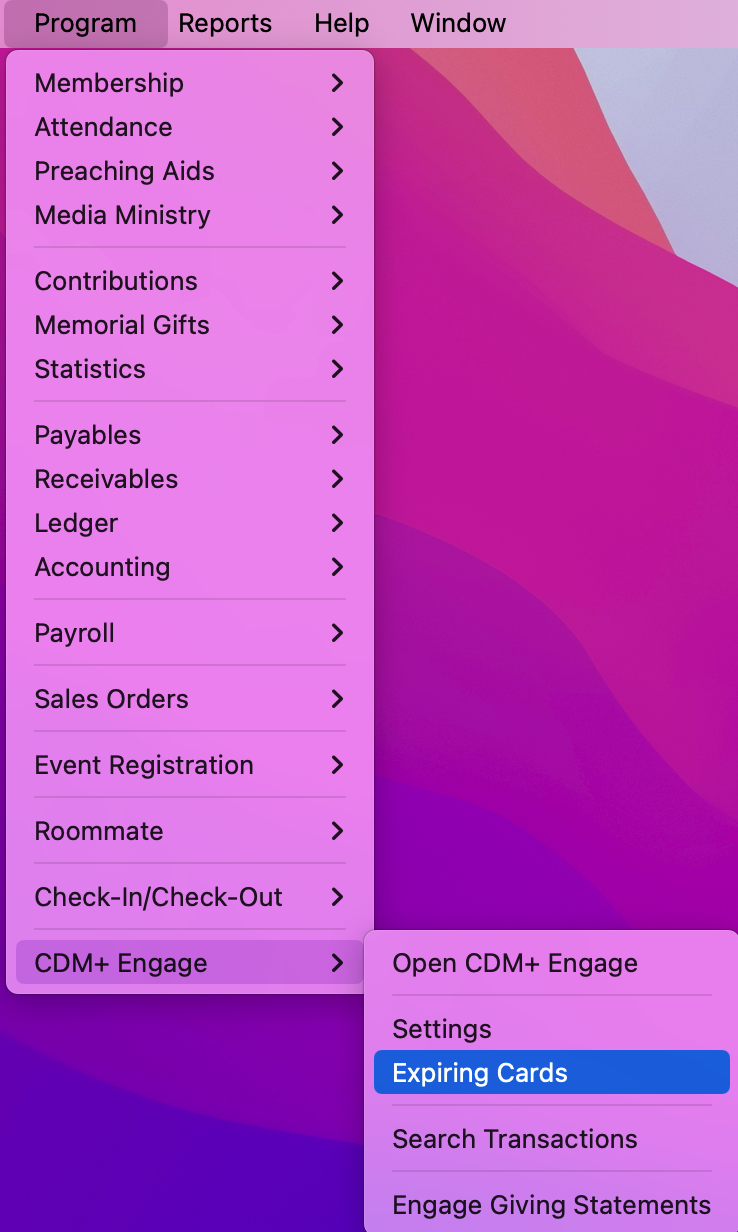Viewport: 738px width, 1232px height.
Task: Expand the Contributions submenu
Action: (x=190, y=281)
